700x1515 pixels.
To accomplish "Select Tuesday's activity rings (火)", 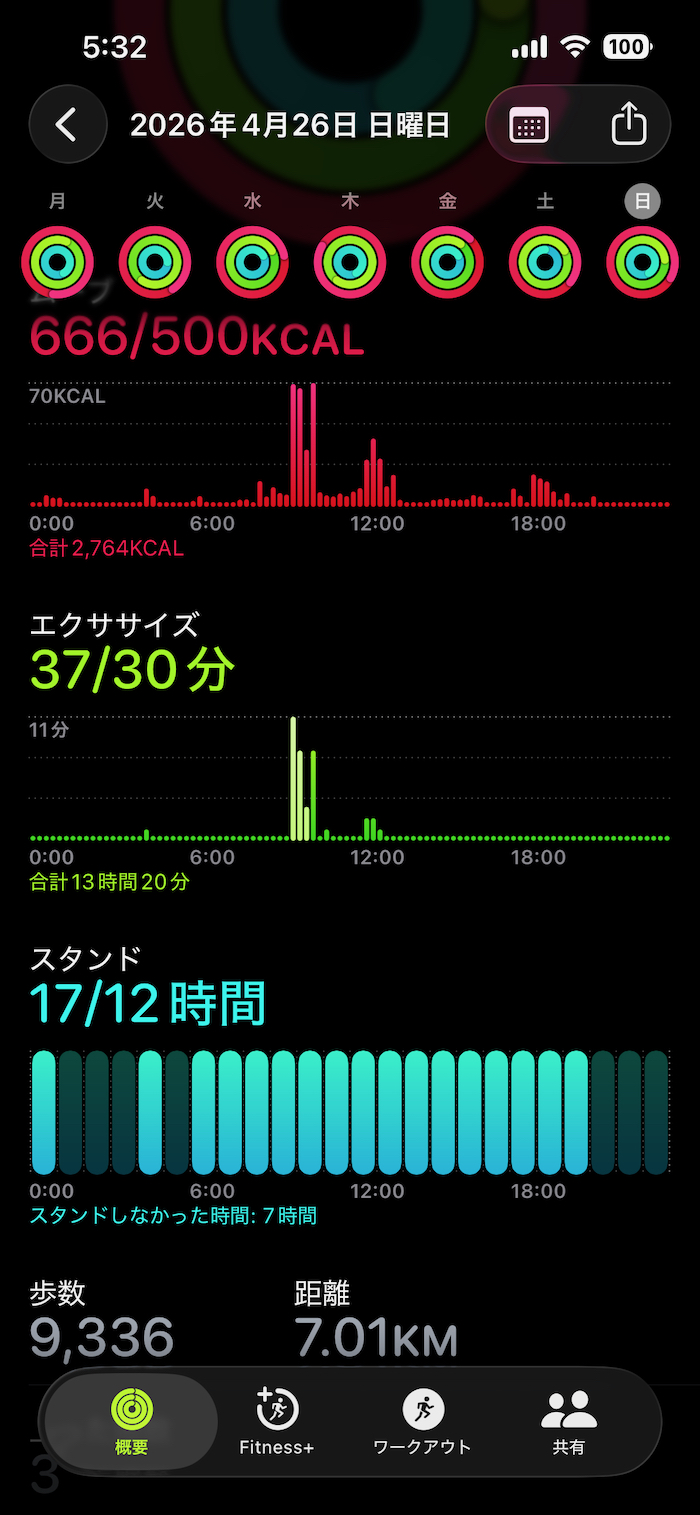I will pyautogui.click(x=155, y=262).
